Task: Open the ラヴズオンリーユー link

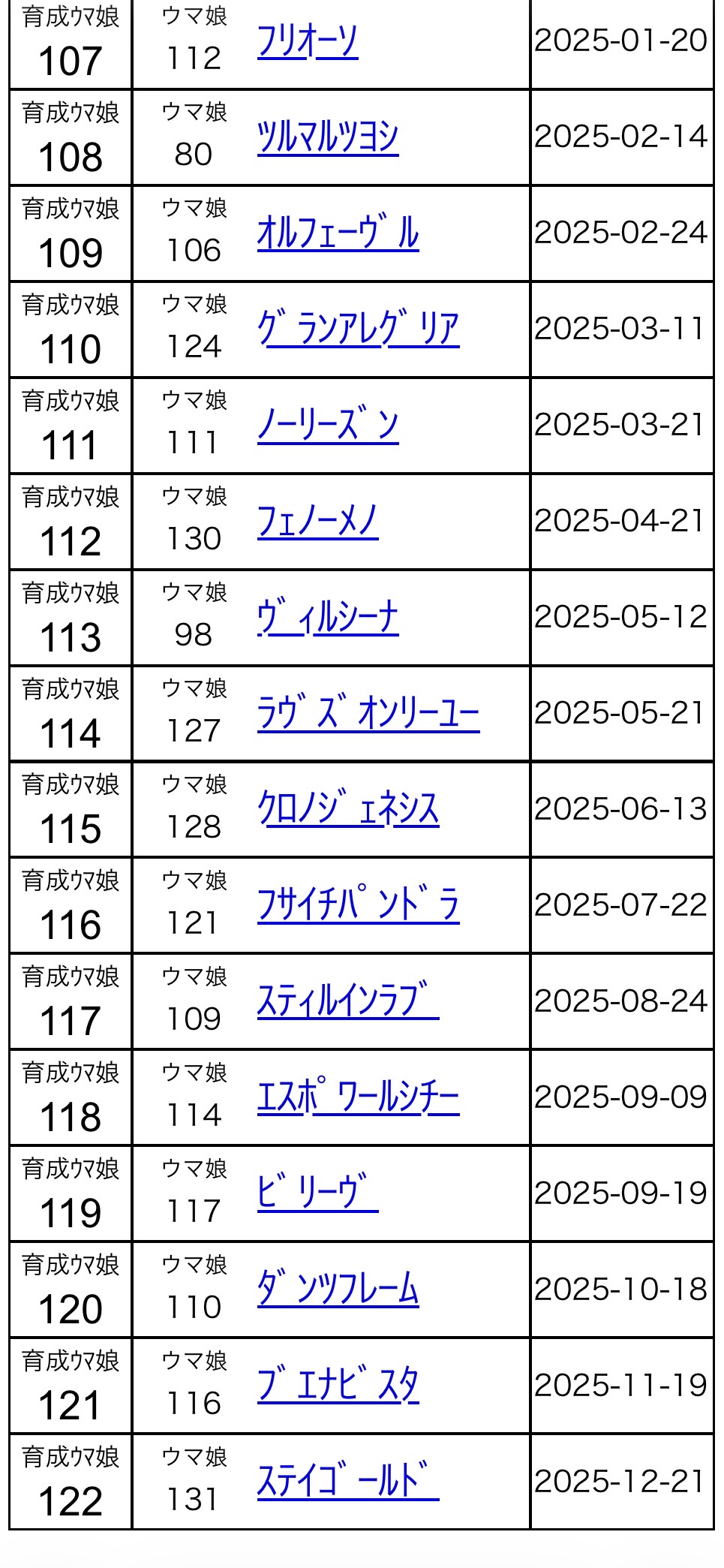Action: coord(368,714)
